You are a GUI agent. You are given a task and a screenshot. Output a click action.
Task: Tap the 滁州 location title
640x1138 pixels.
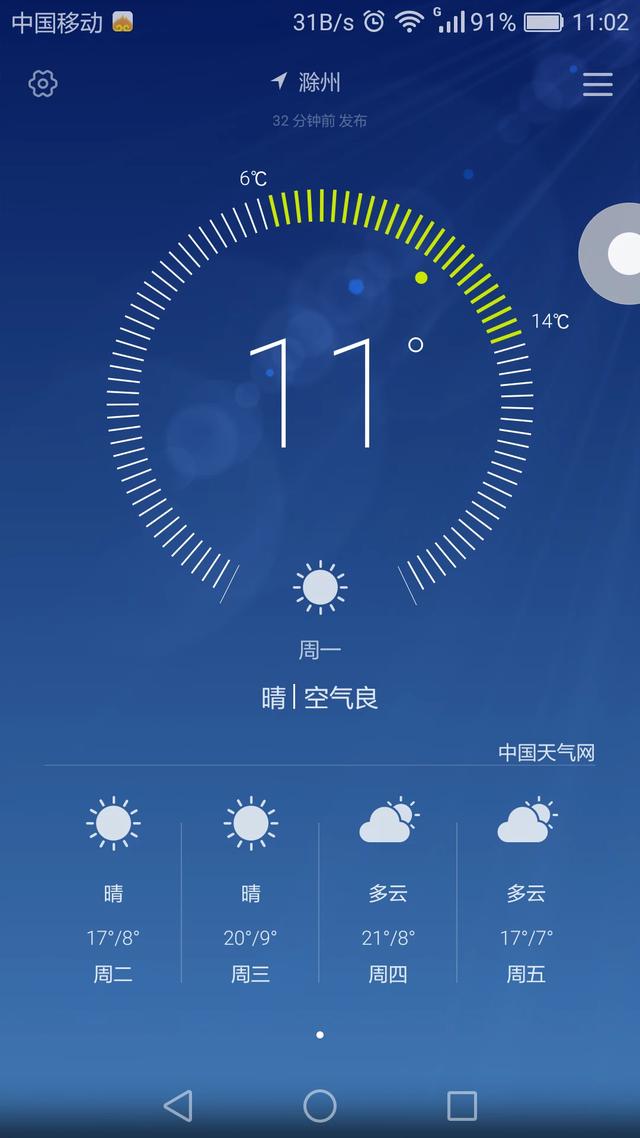[x=318, y=83]
